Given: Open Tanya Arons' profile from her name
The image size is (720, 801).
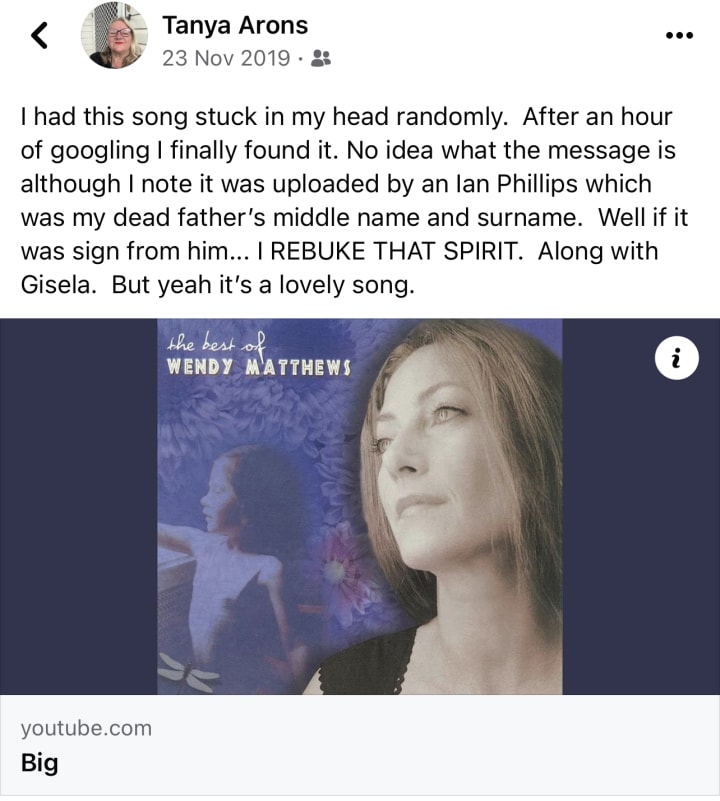Looking at the screenshot, I should click(235, 25).
